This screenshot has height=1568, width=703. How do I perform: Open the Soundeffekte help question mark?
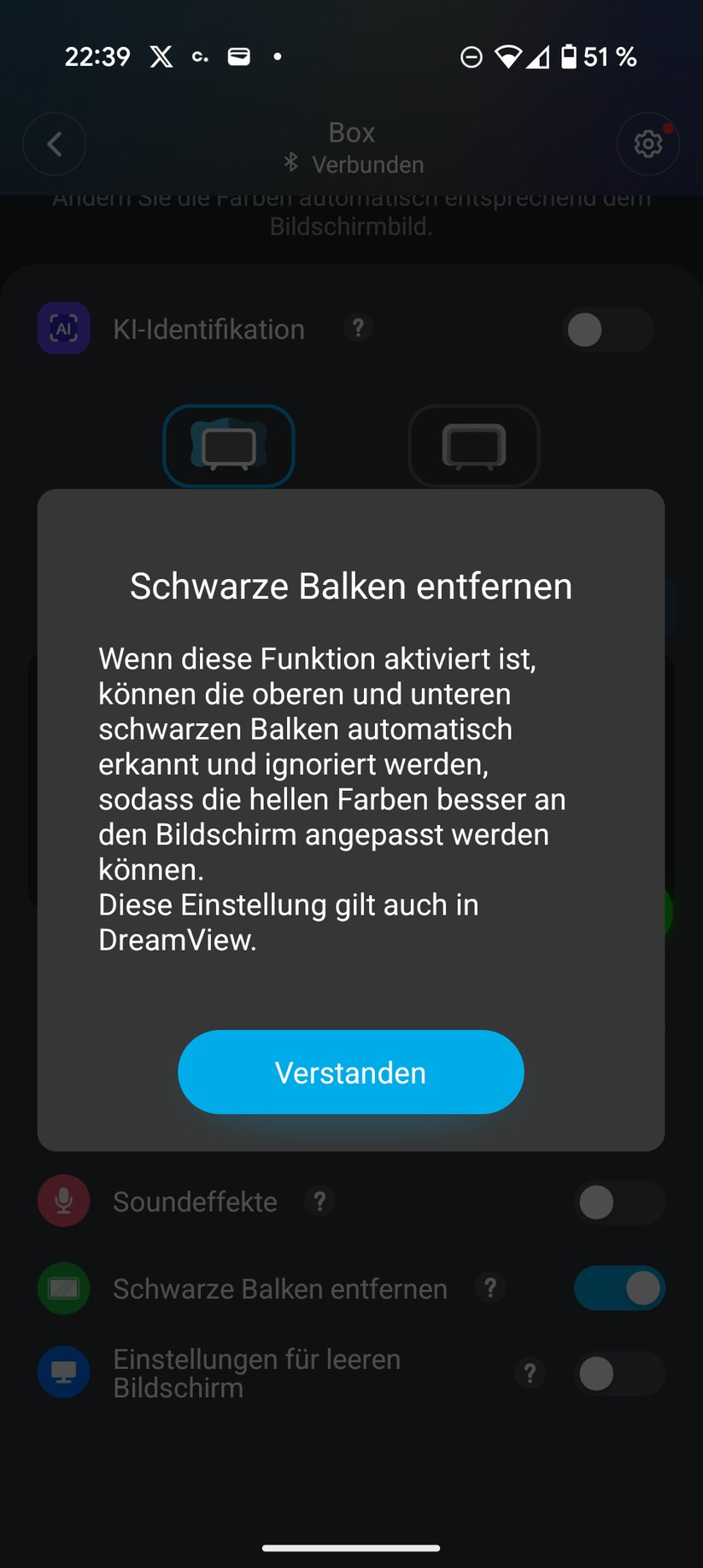point(319,1201)
